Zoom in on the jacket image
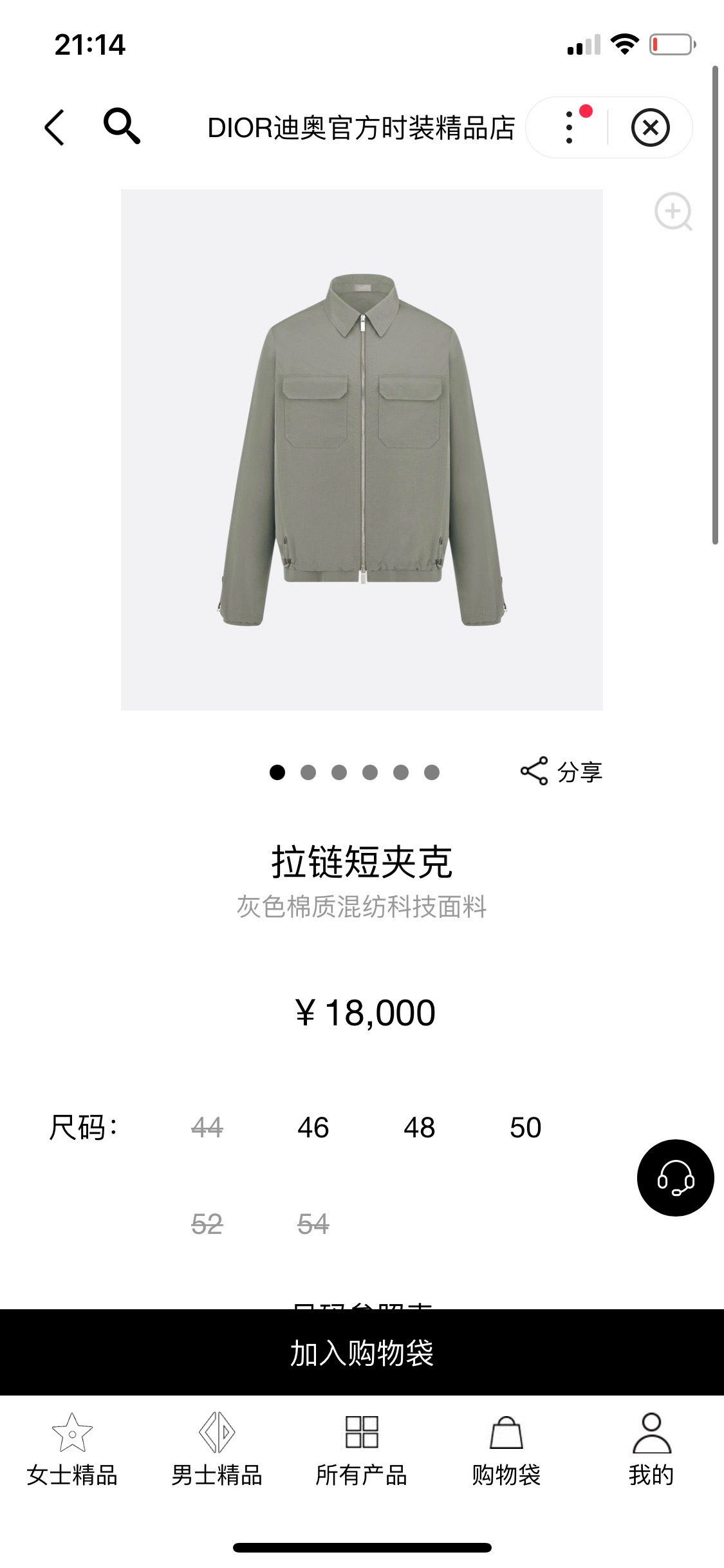 (x=673, y=211)
